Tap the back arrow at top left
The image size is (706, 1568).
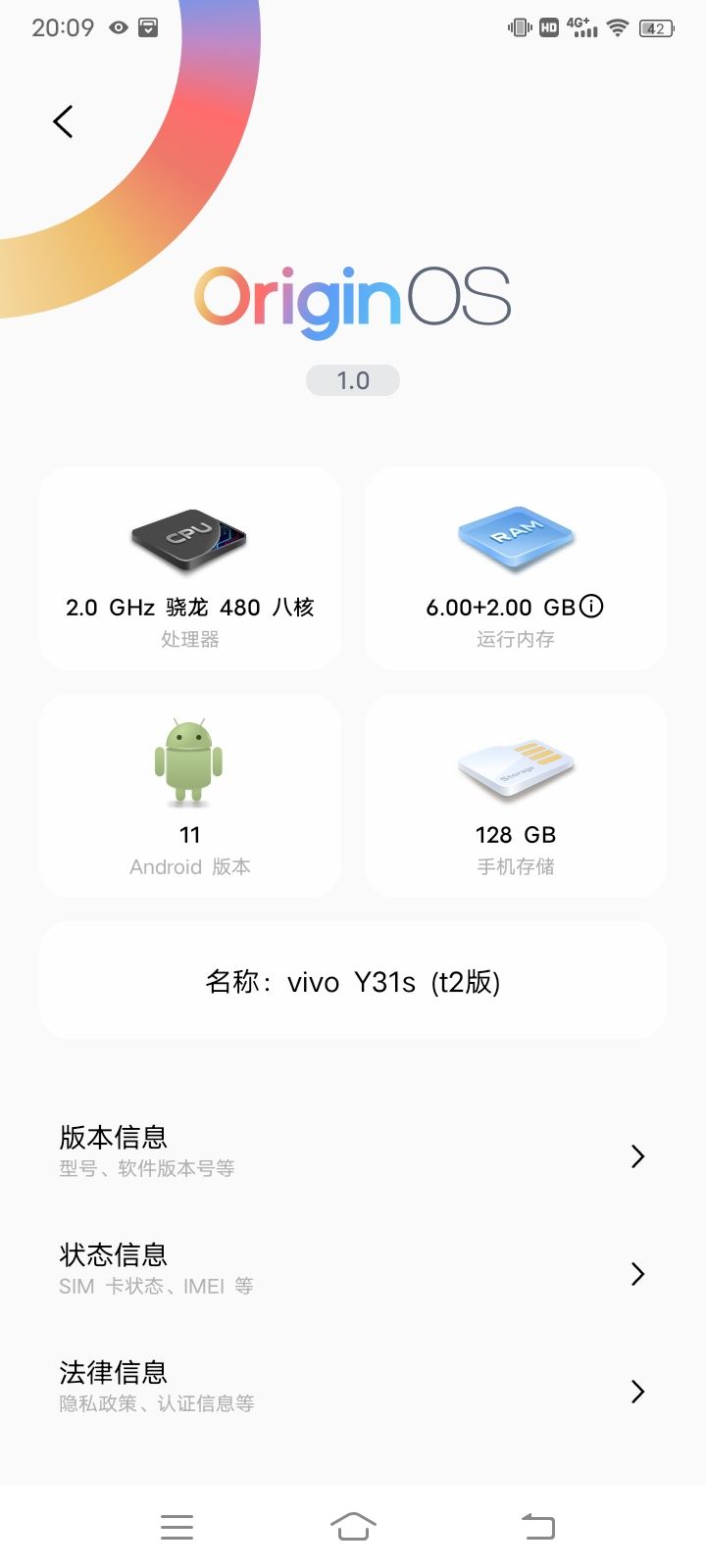62,121
